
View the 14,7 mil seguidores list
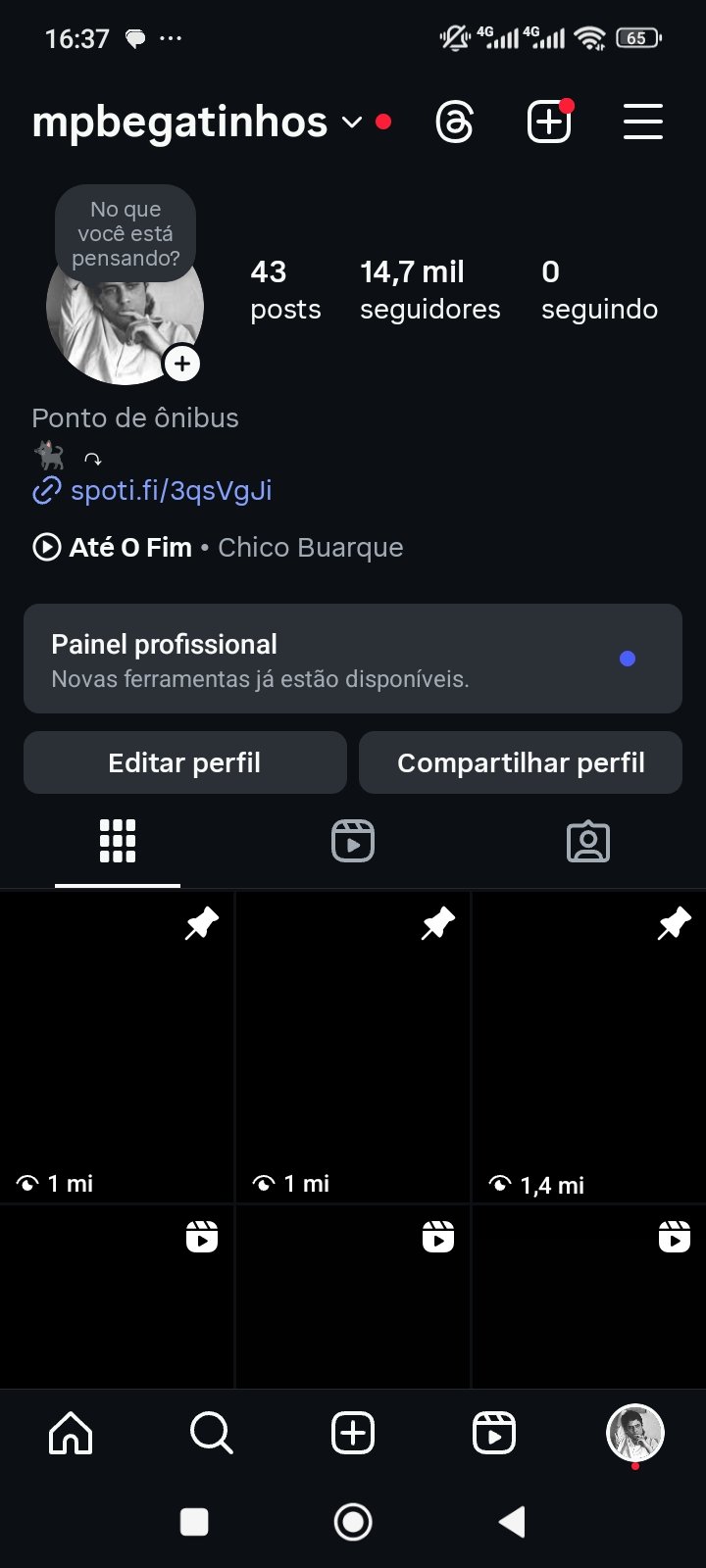coord(429,290)
